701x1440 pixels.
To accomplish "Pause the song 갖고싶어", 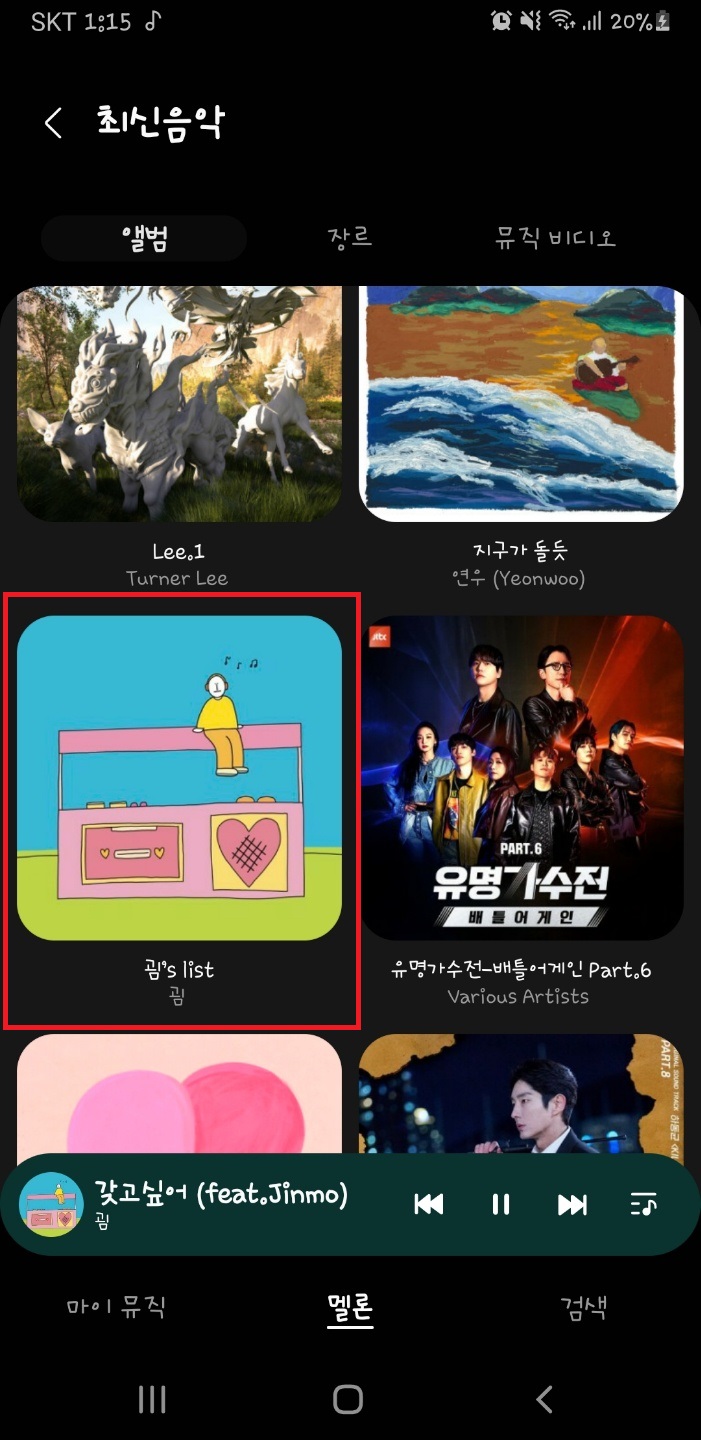I will [x=501, y=1204].
